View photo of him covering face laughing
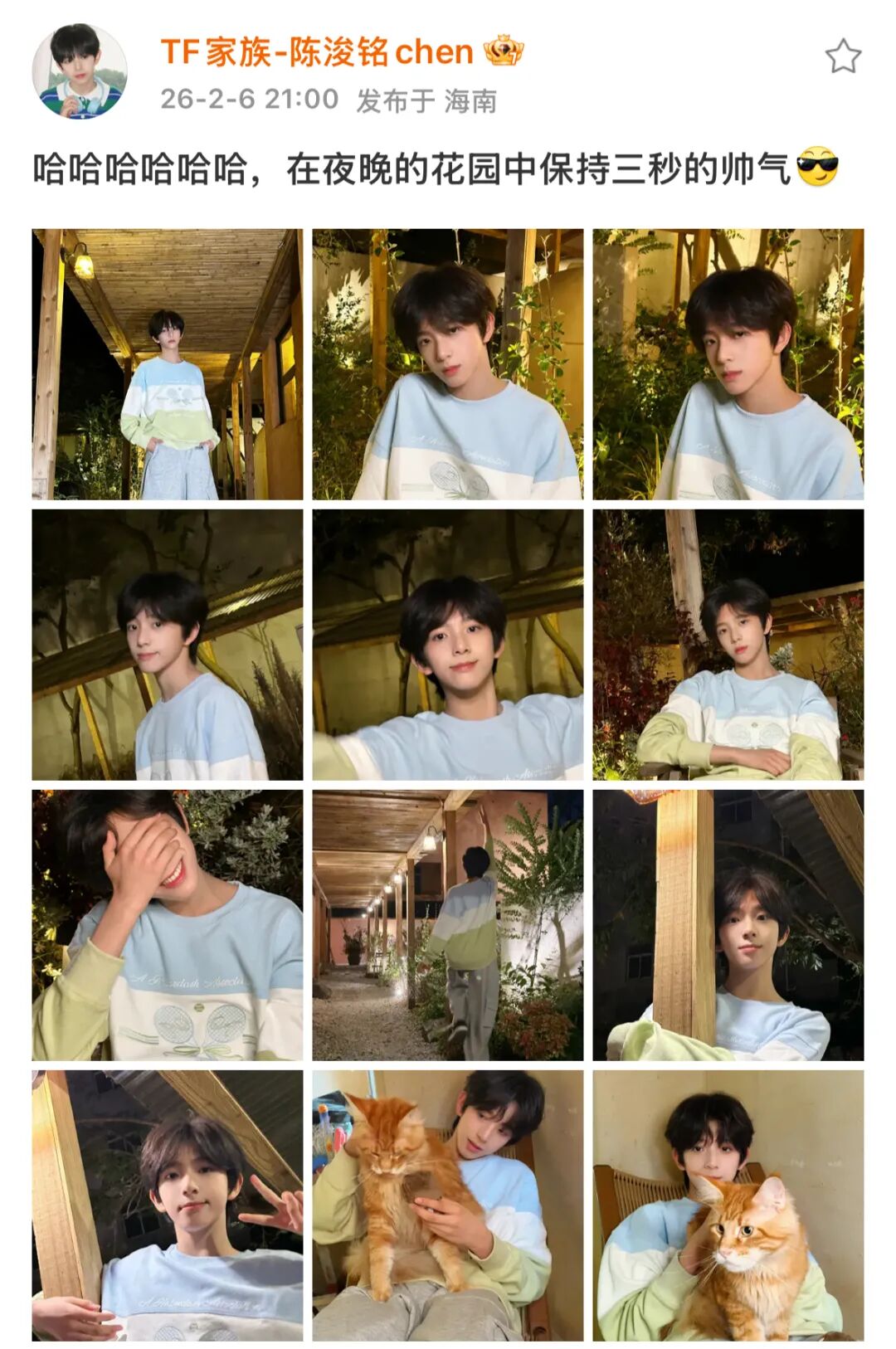This screenshot has width=896, height=1349. [167, 925]
